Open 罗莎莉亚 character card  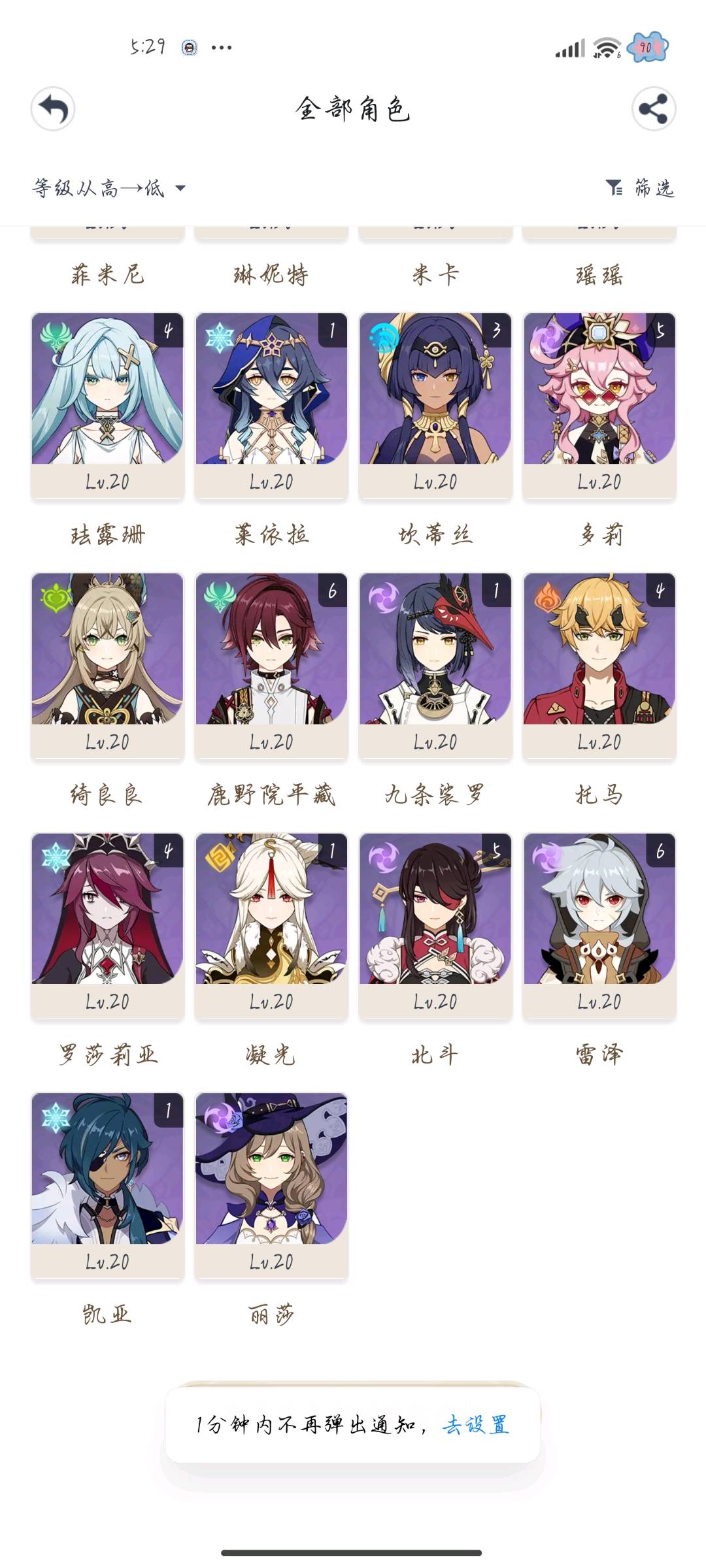coord(108,925)
